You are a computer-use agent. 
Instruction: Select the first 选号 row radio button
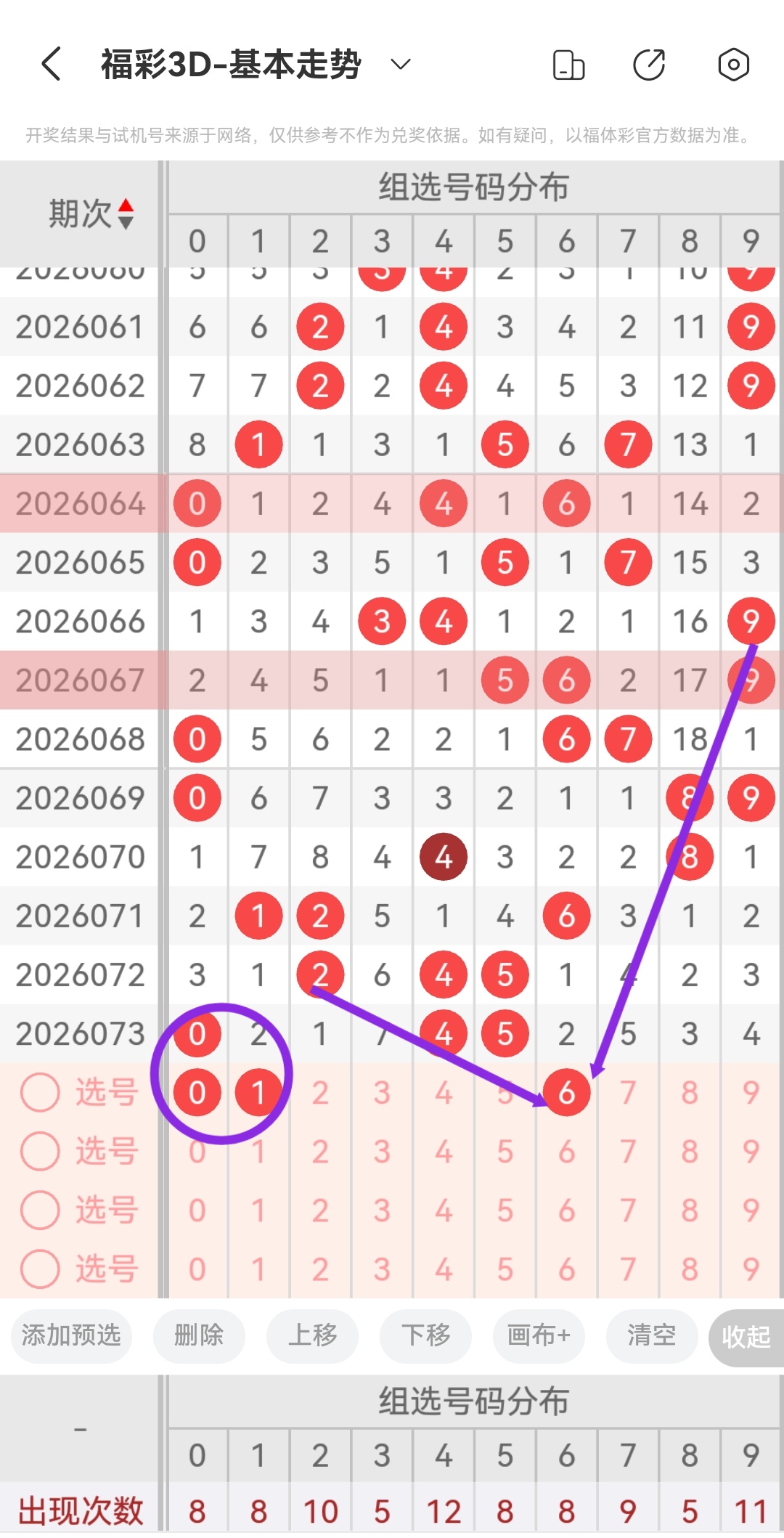point(40,1091)
